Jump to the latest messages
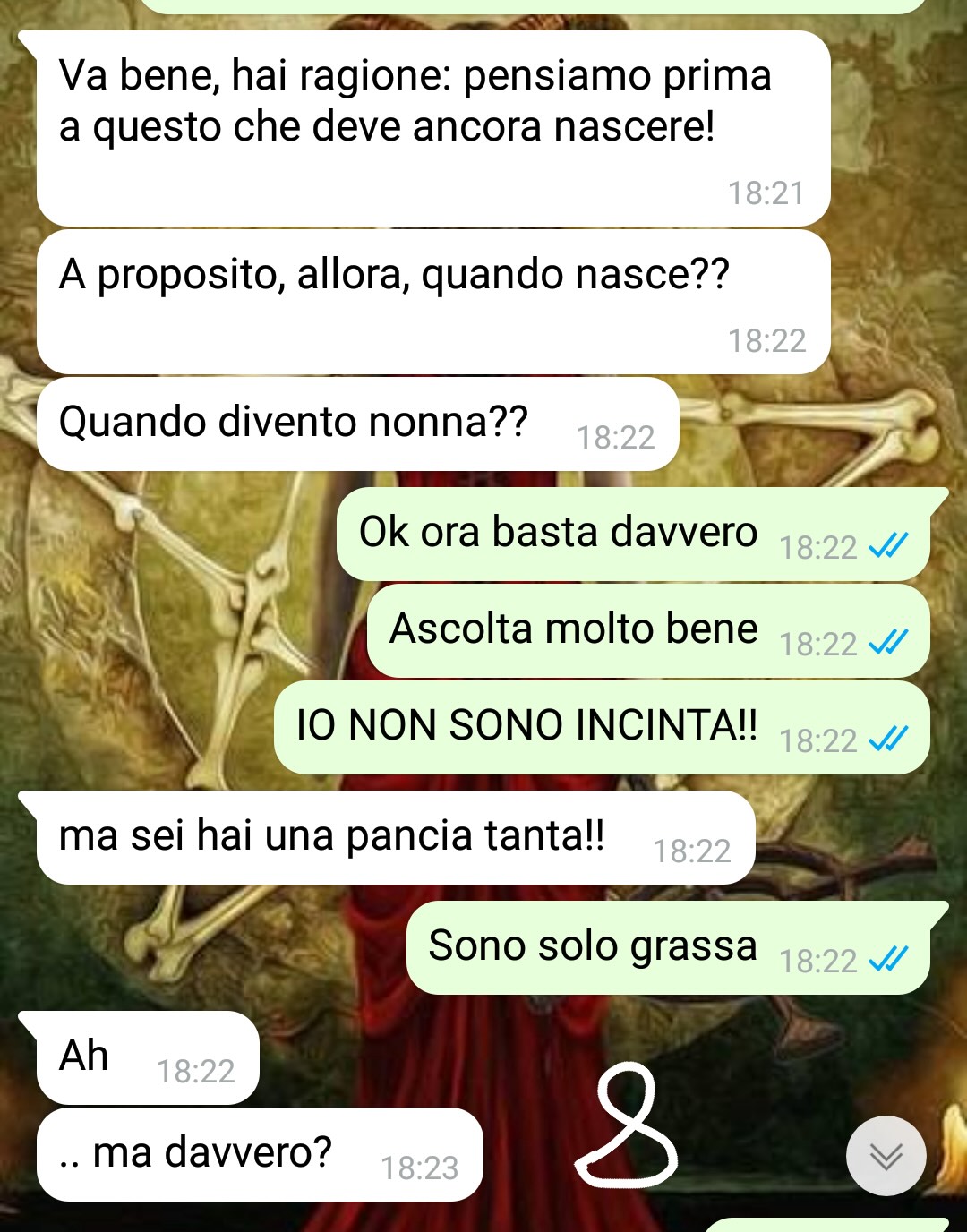967x1232 pixels. 886,1156
